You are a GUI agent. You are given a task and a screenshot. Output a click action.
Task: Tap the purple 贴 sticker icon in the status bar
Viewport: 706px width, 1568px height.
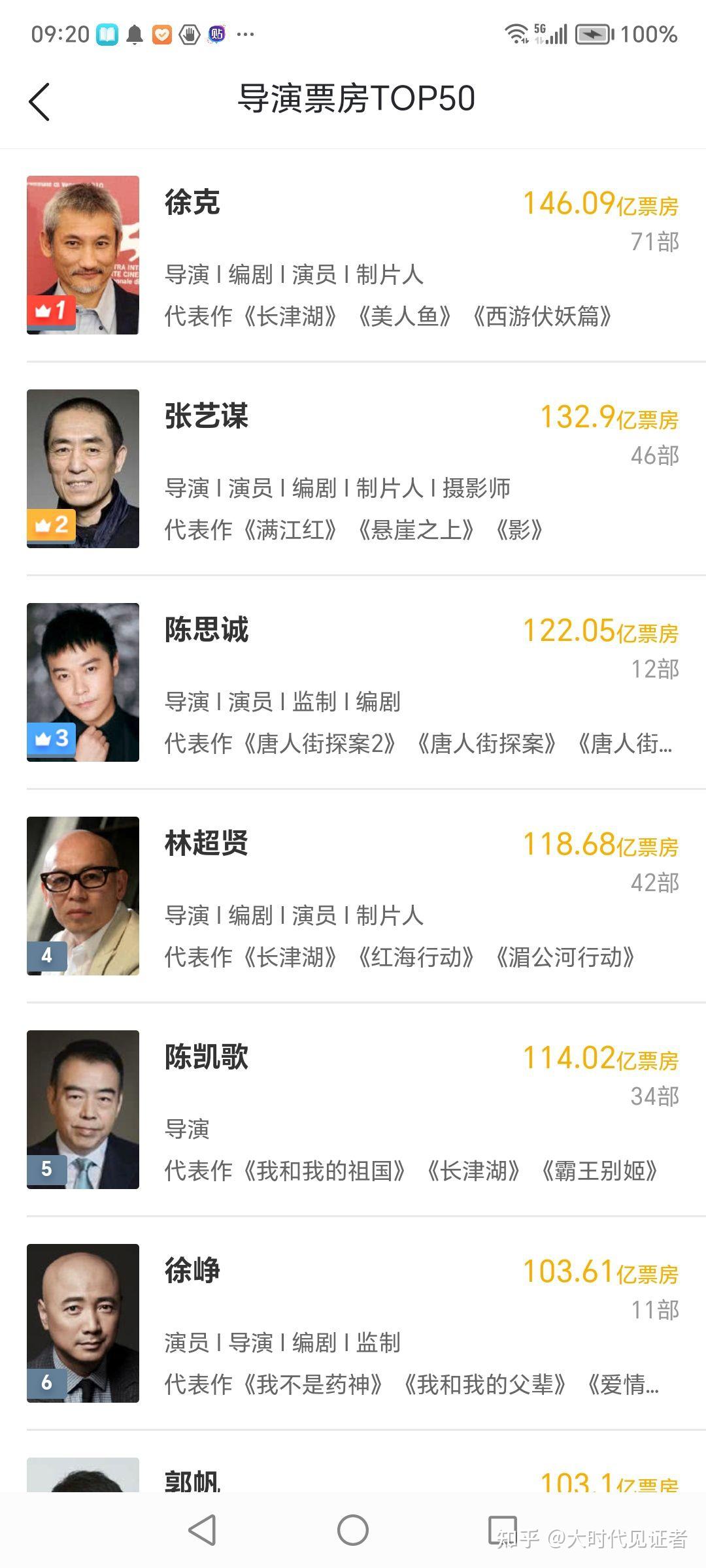(x=218, y=33)
